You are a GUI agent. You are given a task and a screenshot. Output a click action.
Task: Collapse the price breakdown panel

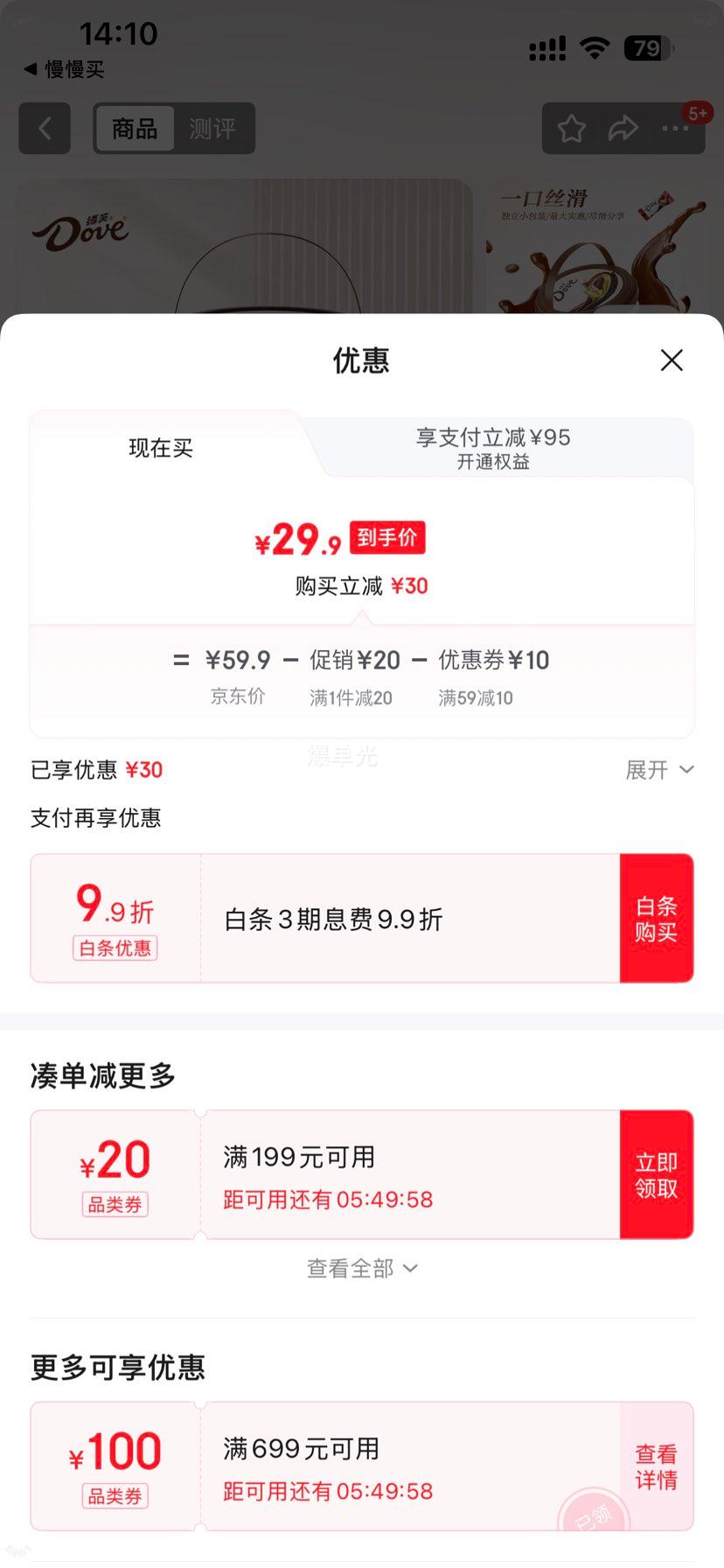tap(361, 678)
